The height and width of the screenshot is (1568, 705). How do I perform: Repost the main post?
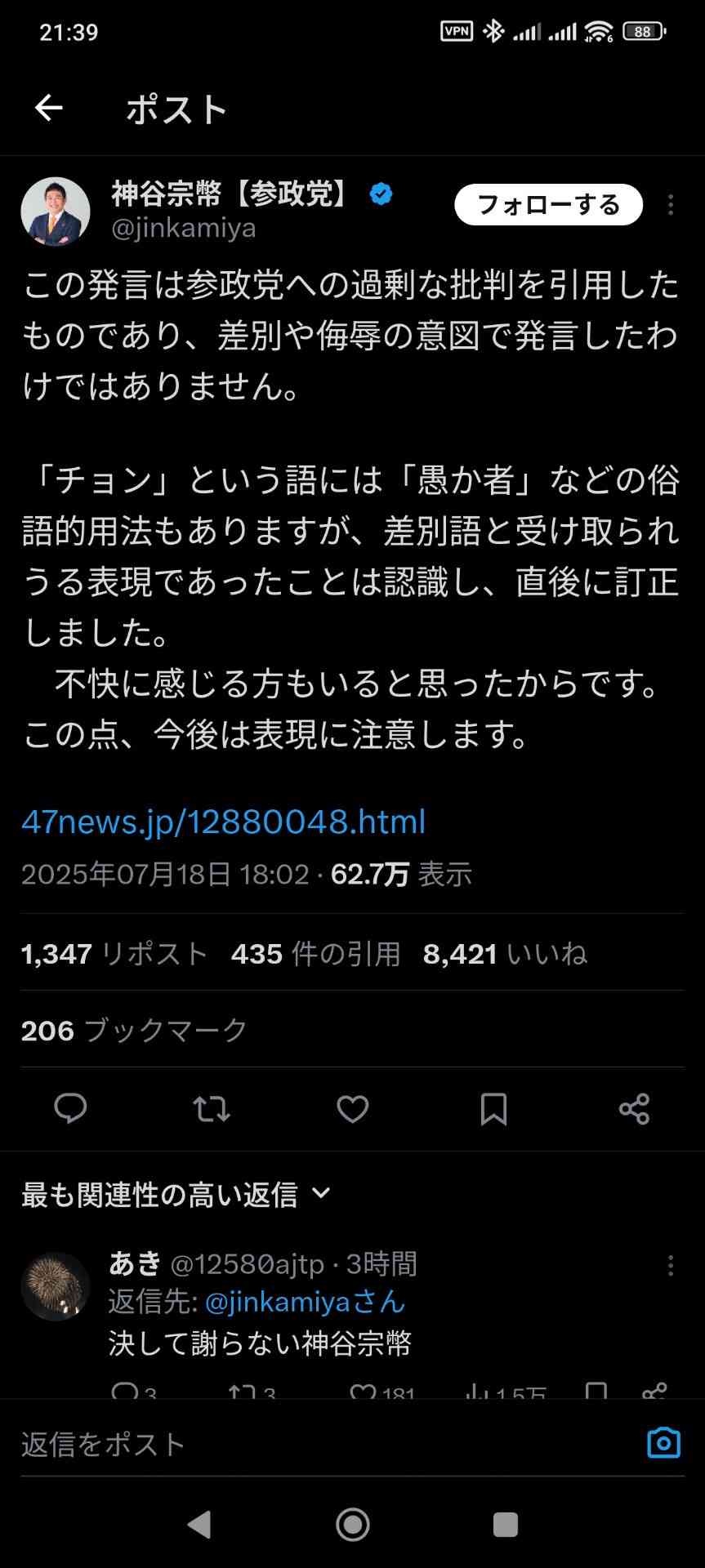pos(212,1109)
